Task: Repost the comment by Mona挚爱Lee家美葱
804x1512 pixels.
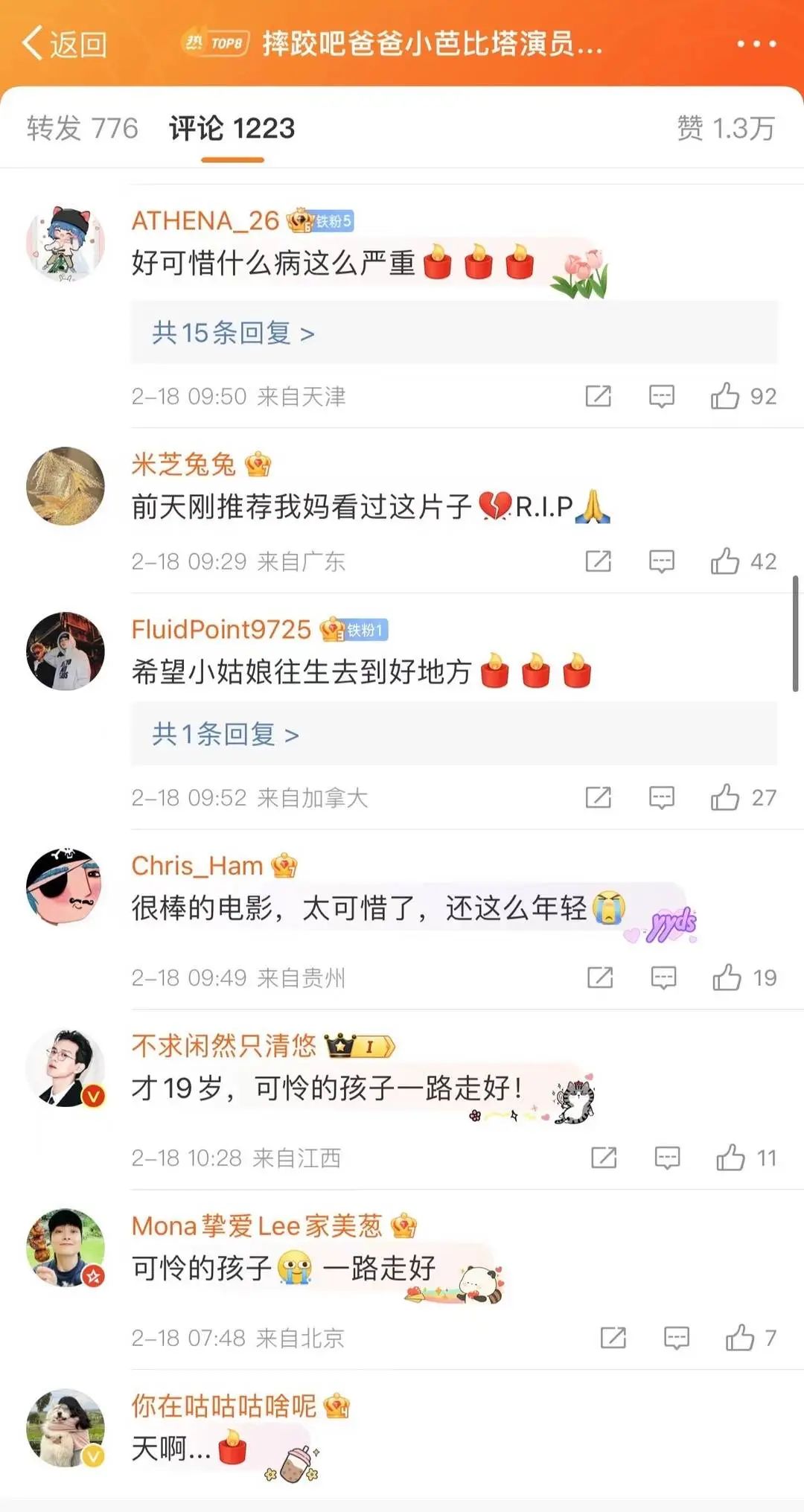Action: [x=613, y=1338]
